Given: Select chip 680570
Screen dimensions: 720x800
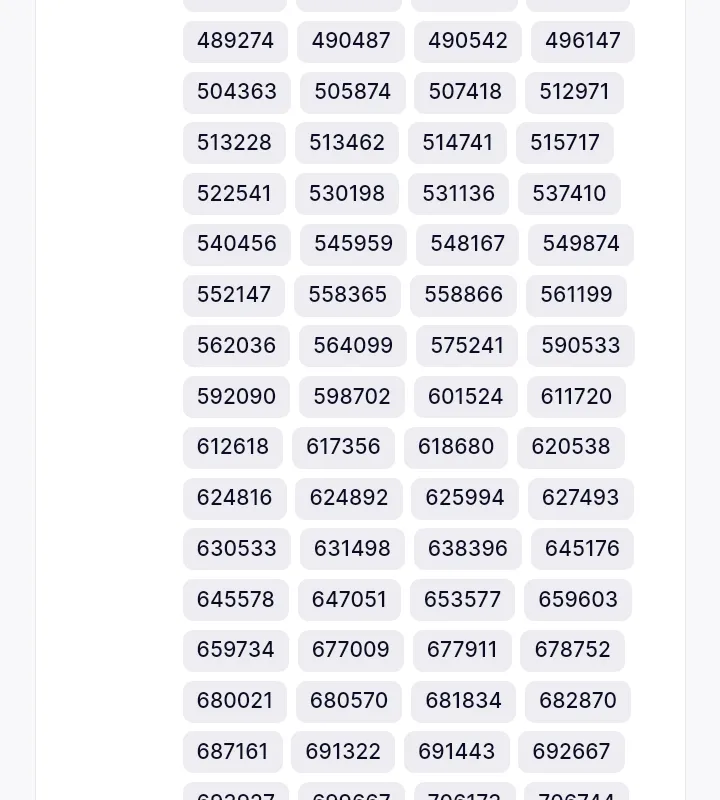Looking at the screenshot, I should pyautogui.click(x=348, y=701).
